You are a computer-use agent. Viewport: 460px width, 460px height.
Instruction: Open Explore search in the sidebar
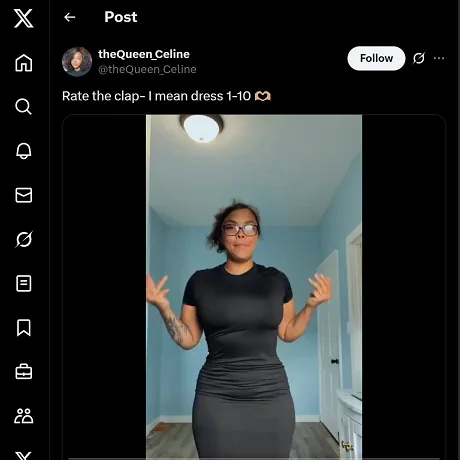pyautogui.click(x=24, y=107)
